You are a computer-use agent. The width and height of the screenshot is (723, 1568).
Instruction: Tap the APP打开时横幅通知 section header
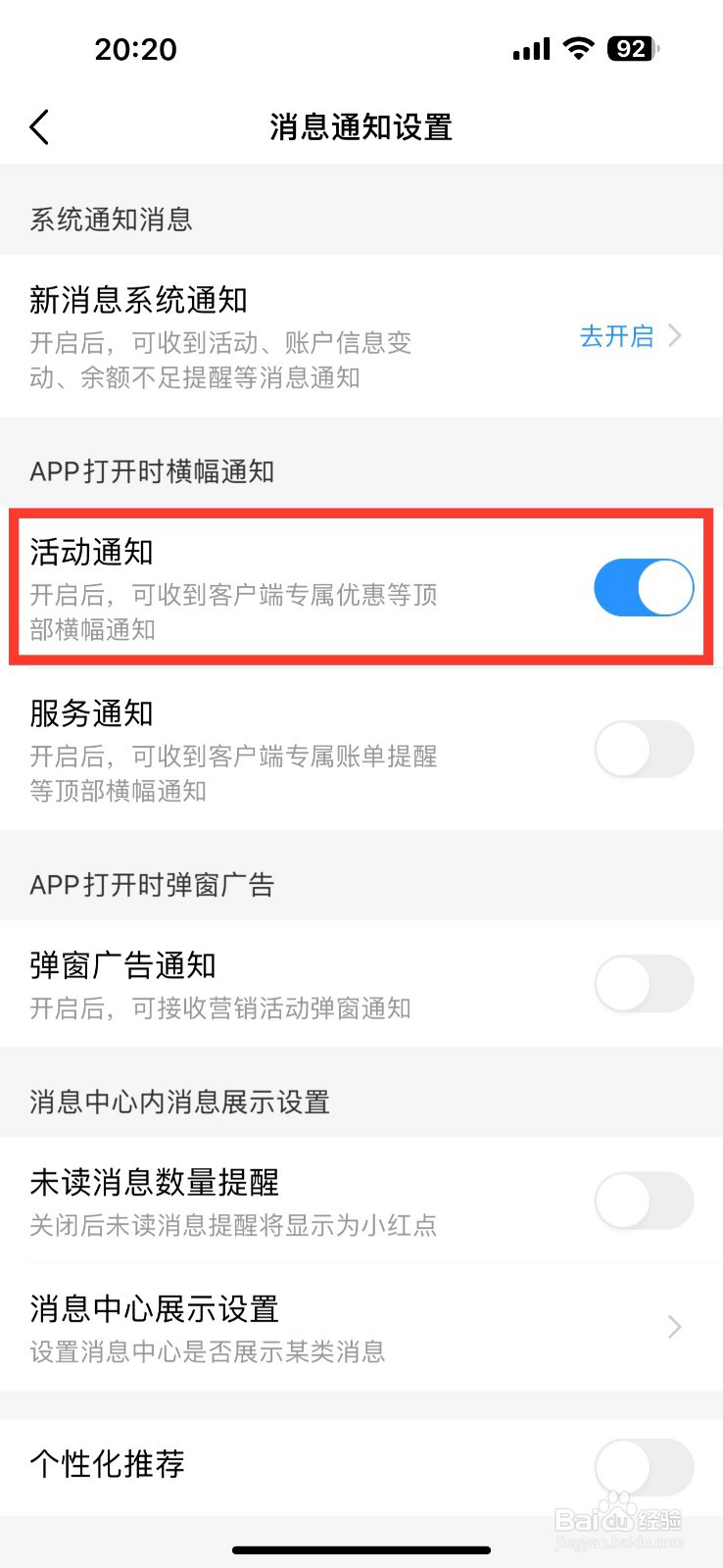pyautogui.click(x=151, y=471)
